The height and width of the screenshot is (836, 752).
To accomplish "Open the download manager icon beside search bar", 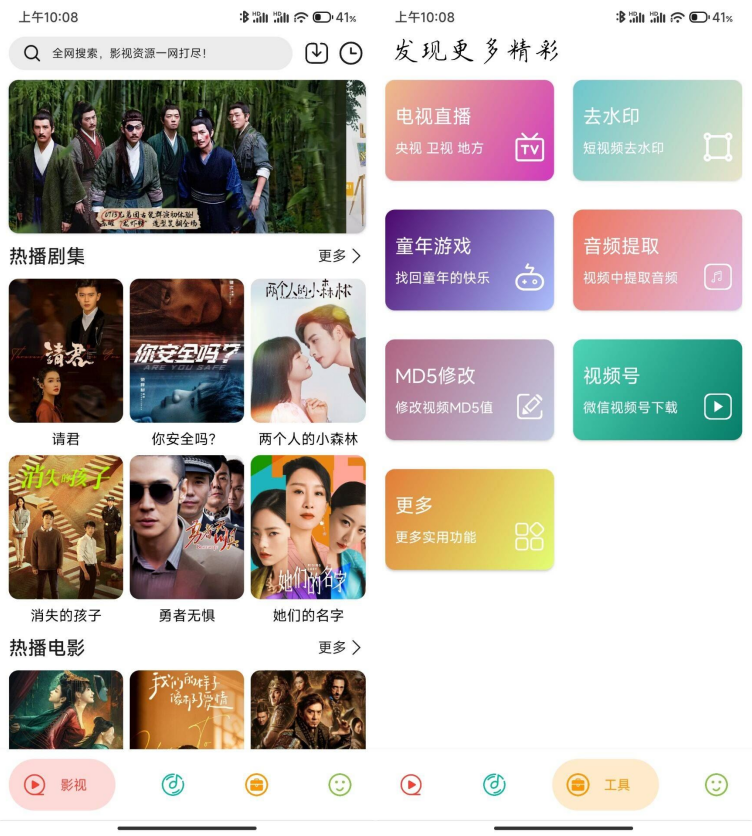I will click(x=317, y=52).
